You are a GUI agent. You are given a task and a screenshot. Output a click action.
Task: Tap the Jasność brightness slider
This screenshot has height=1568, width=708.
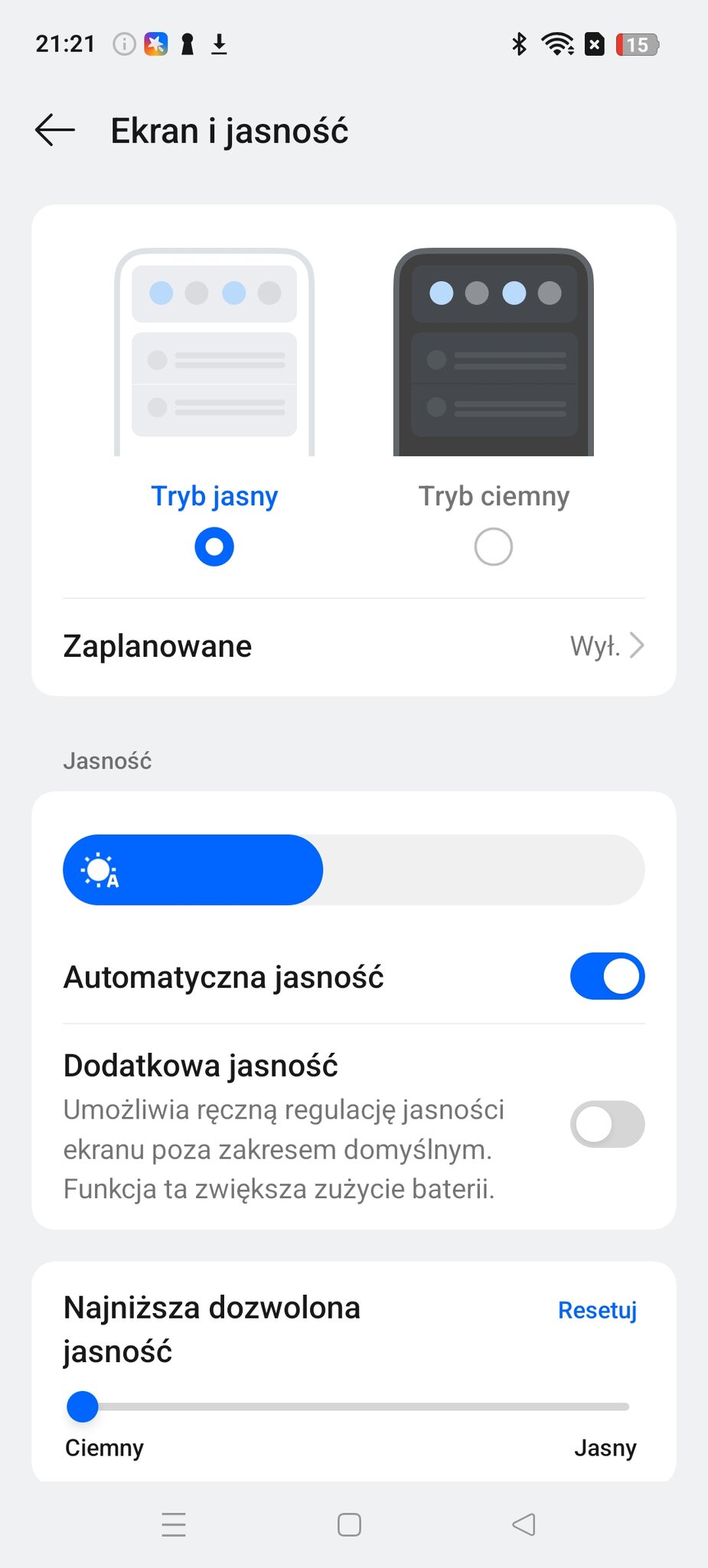point(354,870)
